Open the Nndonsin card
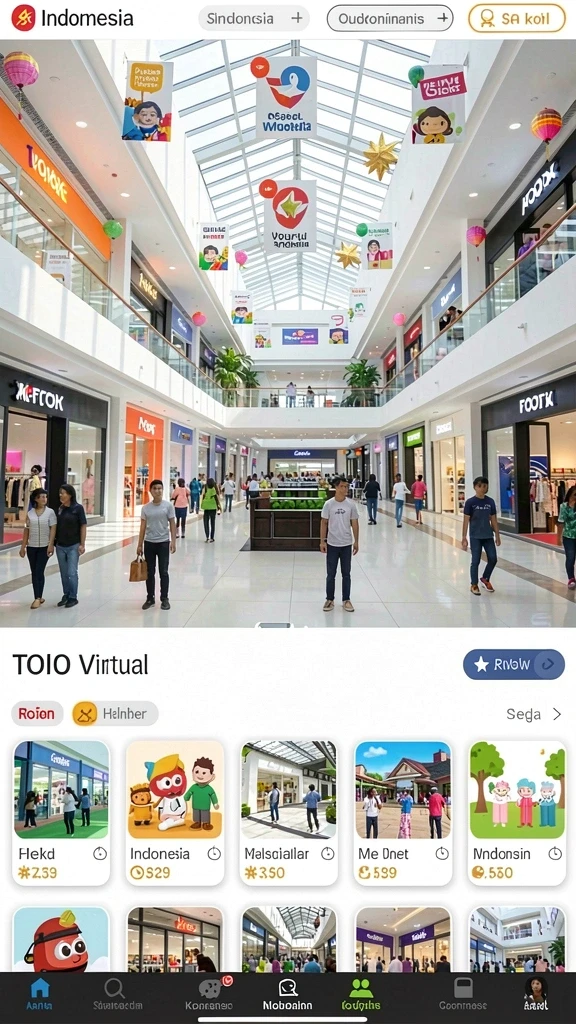The height and width of the screenshot is (1024, 576). tap(517, 812)
